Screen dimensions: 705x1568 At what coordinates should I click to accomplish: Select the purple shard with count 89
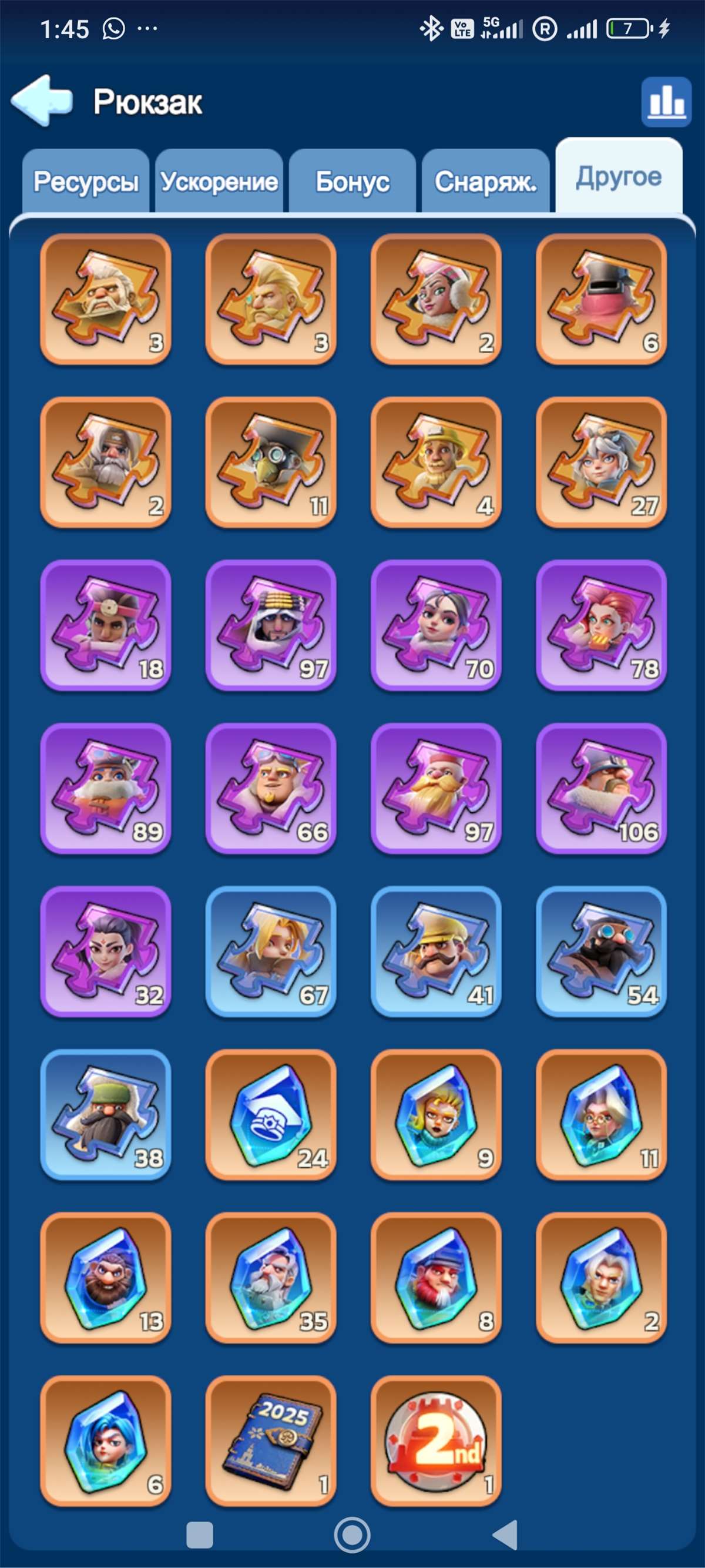(x=105, y=788)
